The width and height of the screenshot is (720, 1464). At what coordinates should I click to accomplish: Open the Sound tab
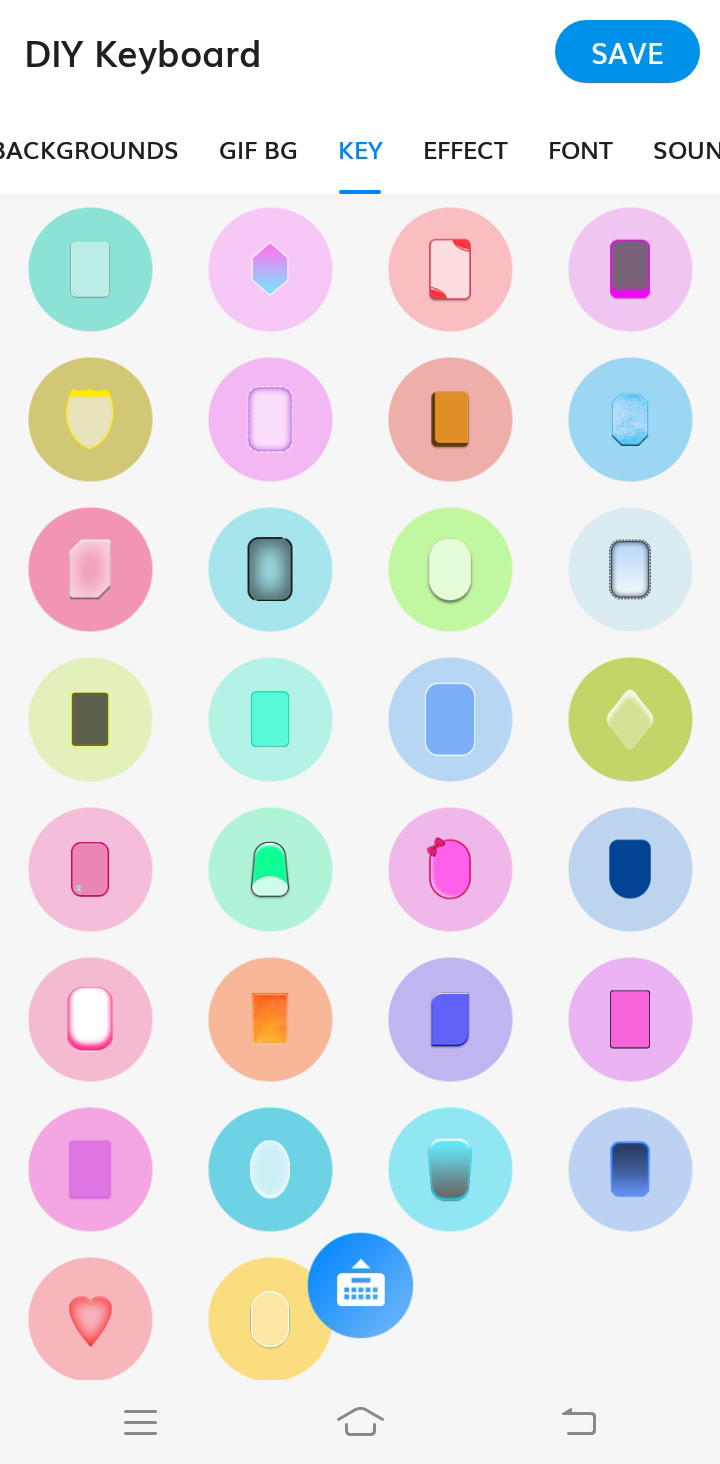pyautogui.click(x=686, y=151)
